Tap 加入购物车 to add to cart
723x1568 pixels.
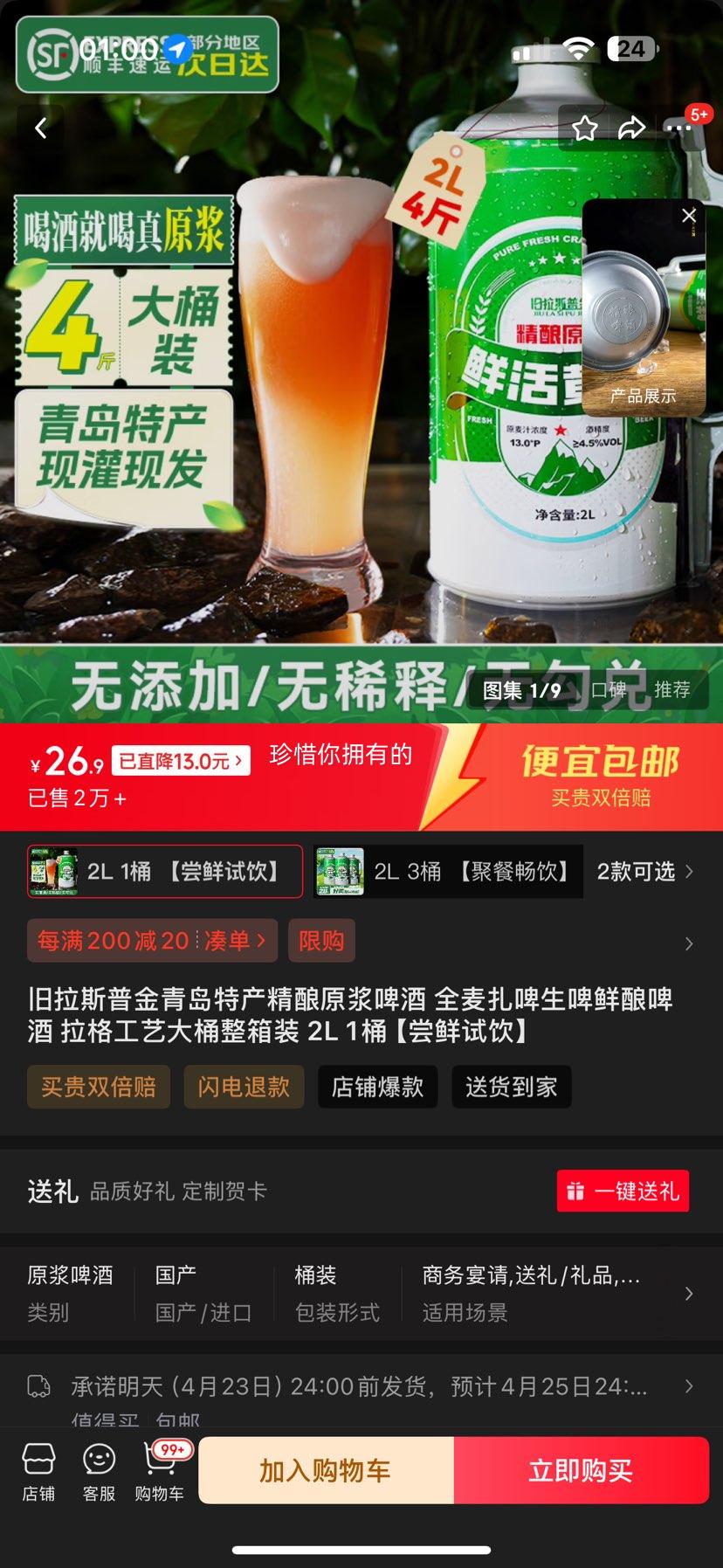click(x=326, y=1469)
